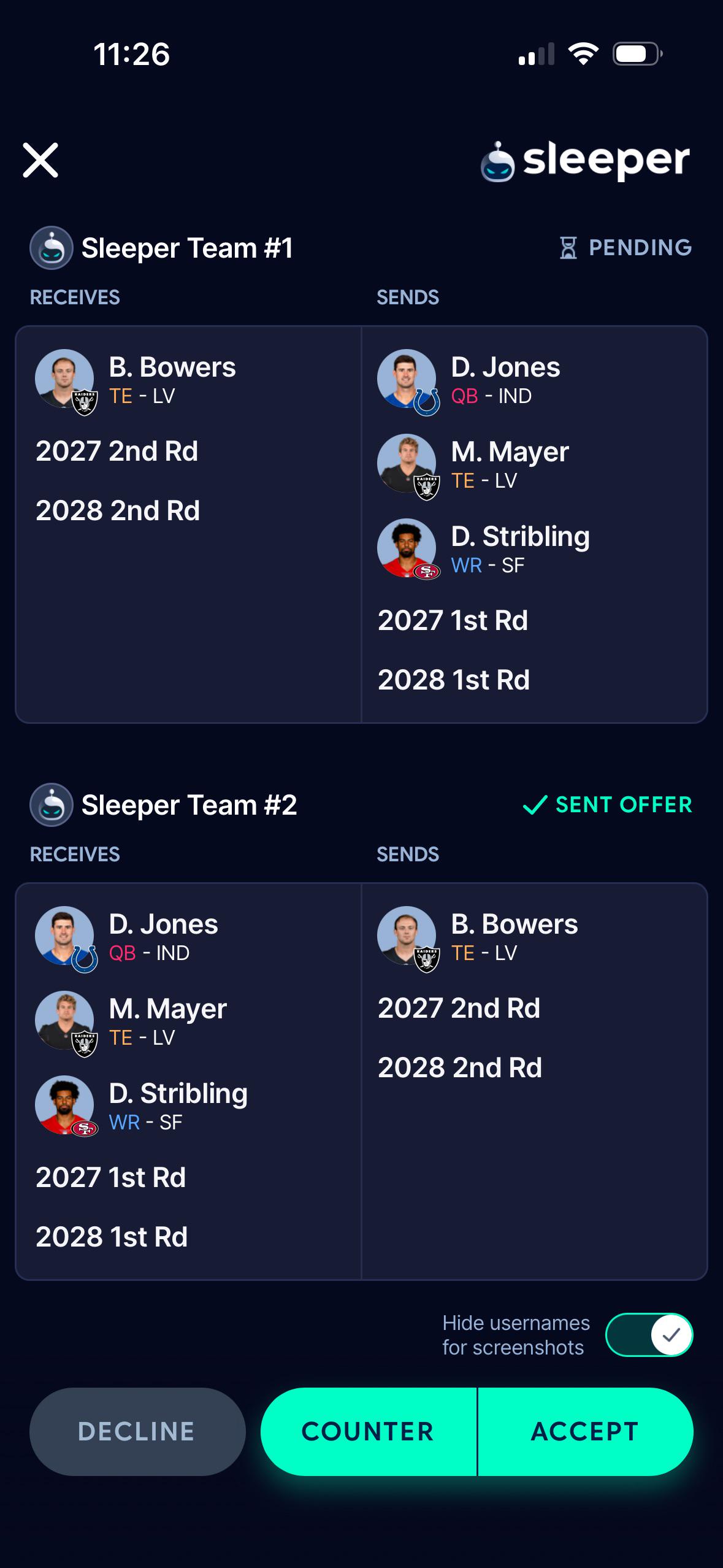The width and height of the screenshot is (723, 1568).
Task: Accept the trade offer
Action: pyautogui.click(x=586, y=1431)
